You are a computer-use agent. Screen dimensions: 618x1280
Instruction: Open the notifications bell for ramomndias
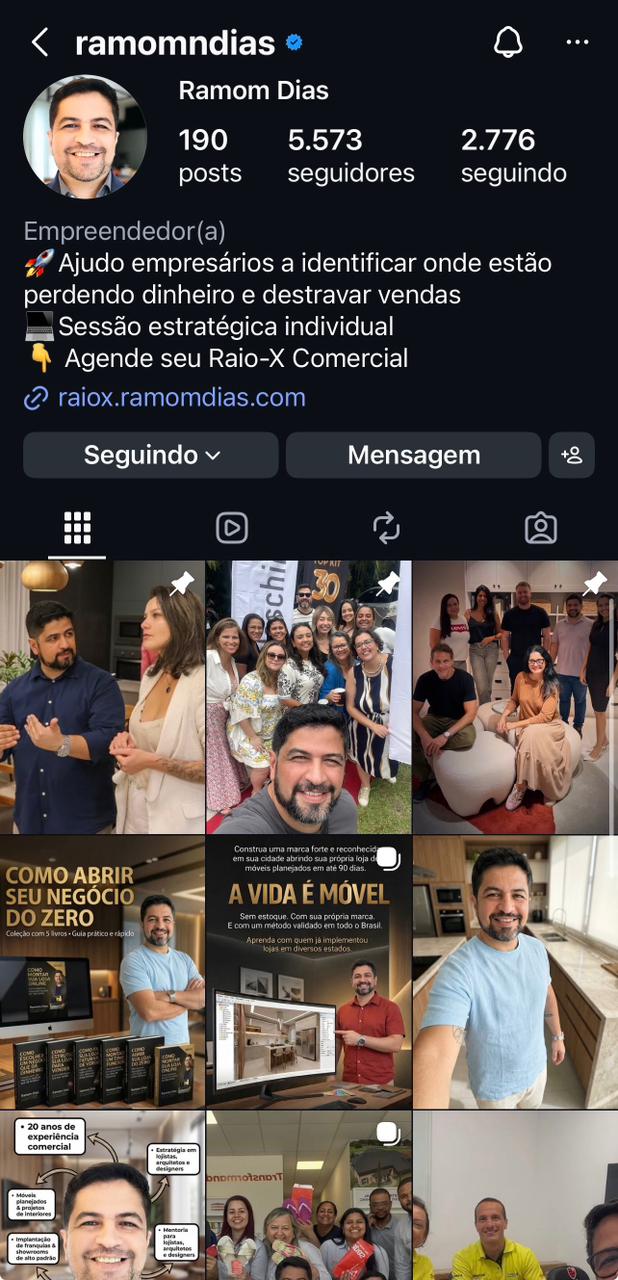[508, 42]
